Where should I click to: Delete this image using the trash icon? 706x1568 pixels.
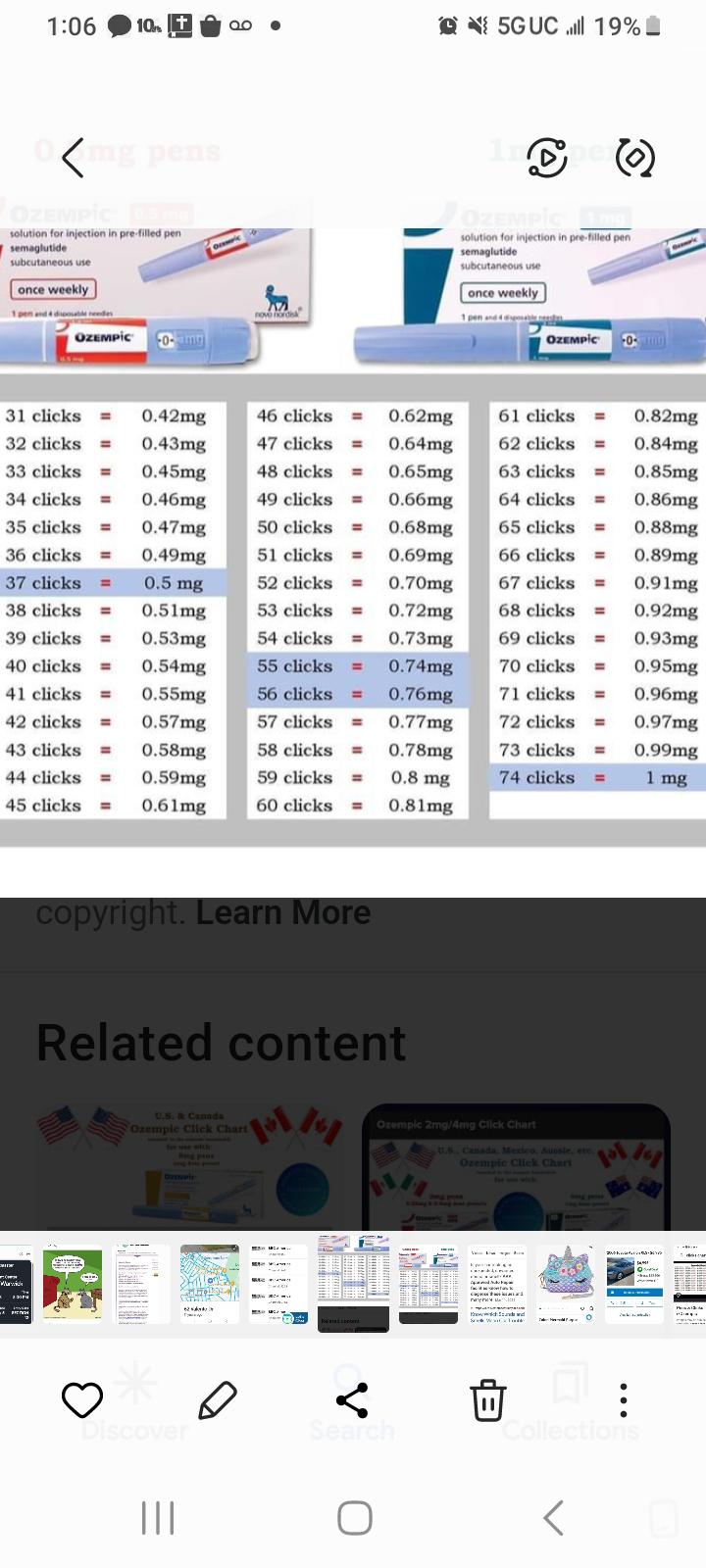pos(487,1400)
